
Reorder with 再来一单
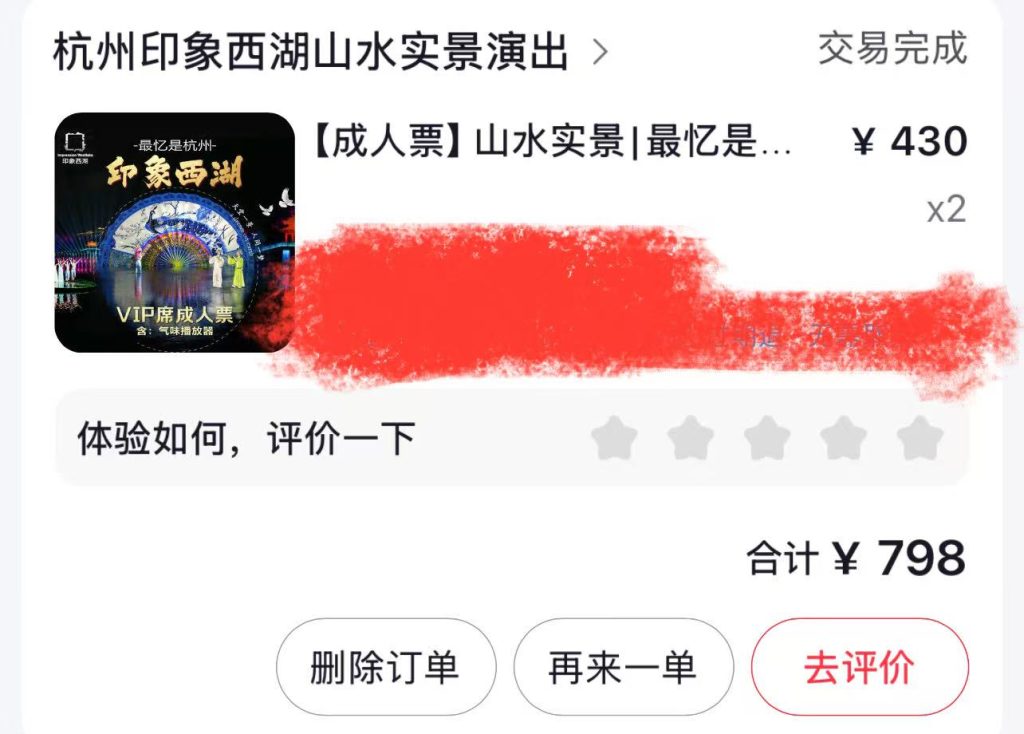pyautogui.click(x=623, y=667)
